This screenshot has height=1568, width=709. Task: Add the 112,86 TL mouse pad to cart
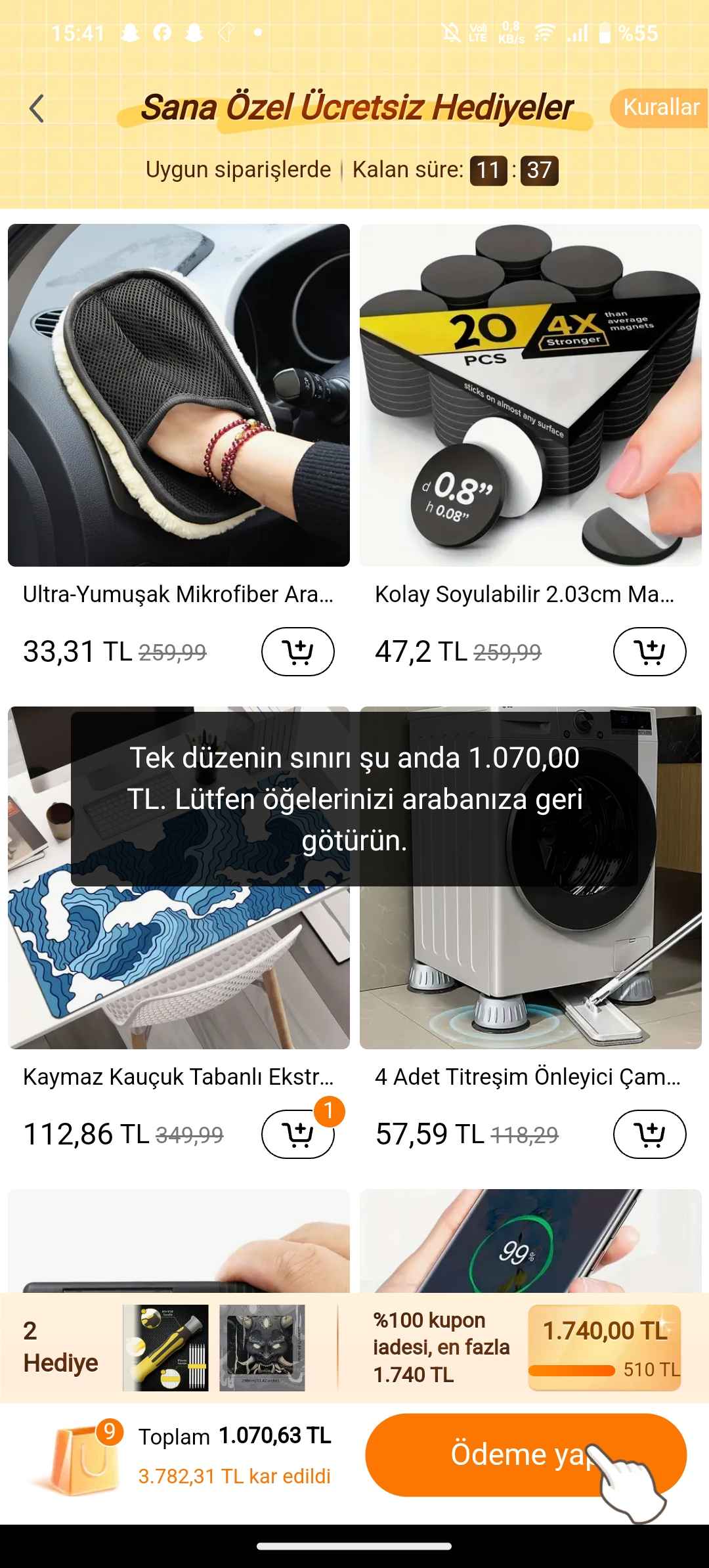tap(297, 1135)
